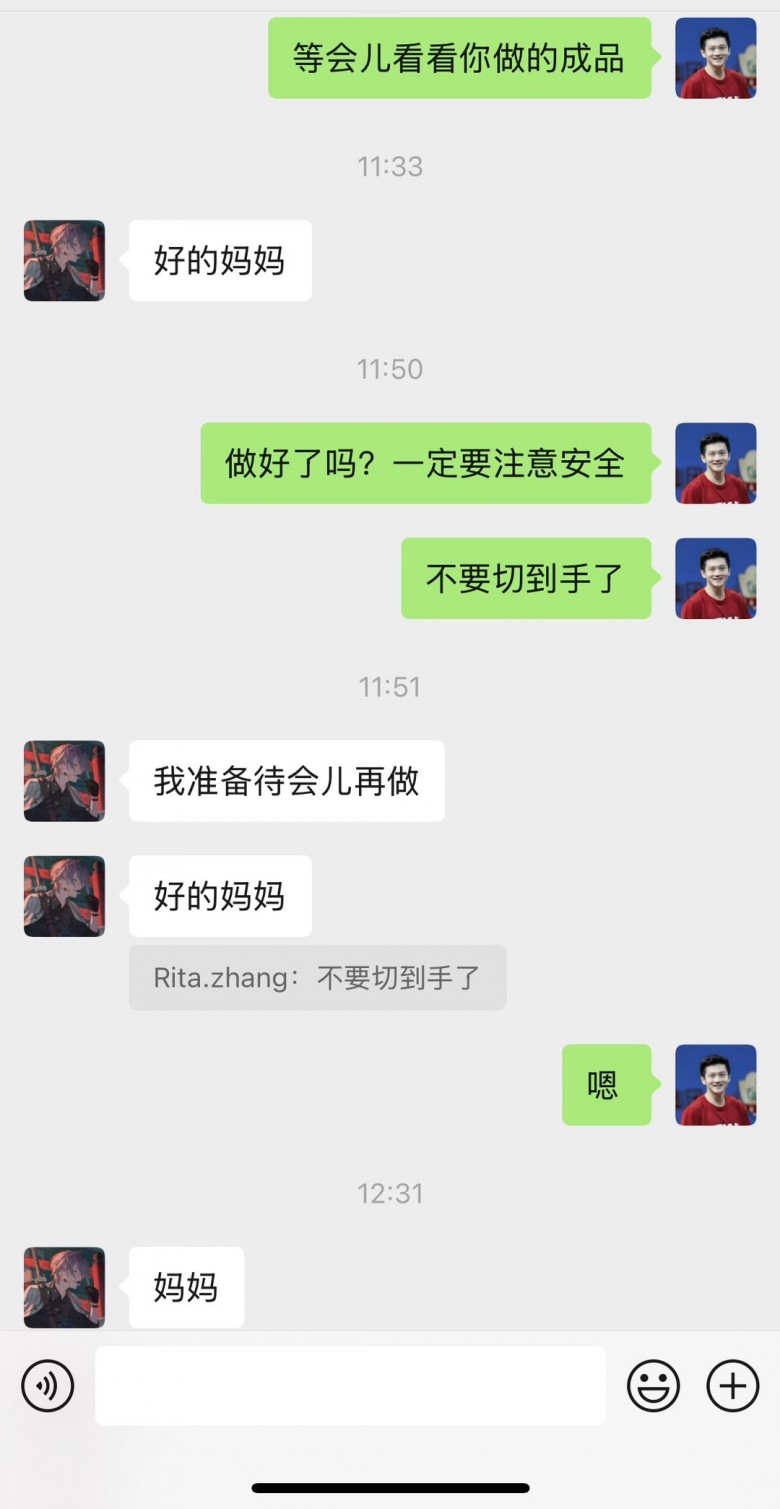Open the emoji sticker panel

coord(653,1386)
